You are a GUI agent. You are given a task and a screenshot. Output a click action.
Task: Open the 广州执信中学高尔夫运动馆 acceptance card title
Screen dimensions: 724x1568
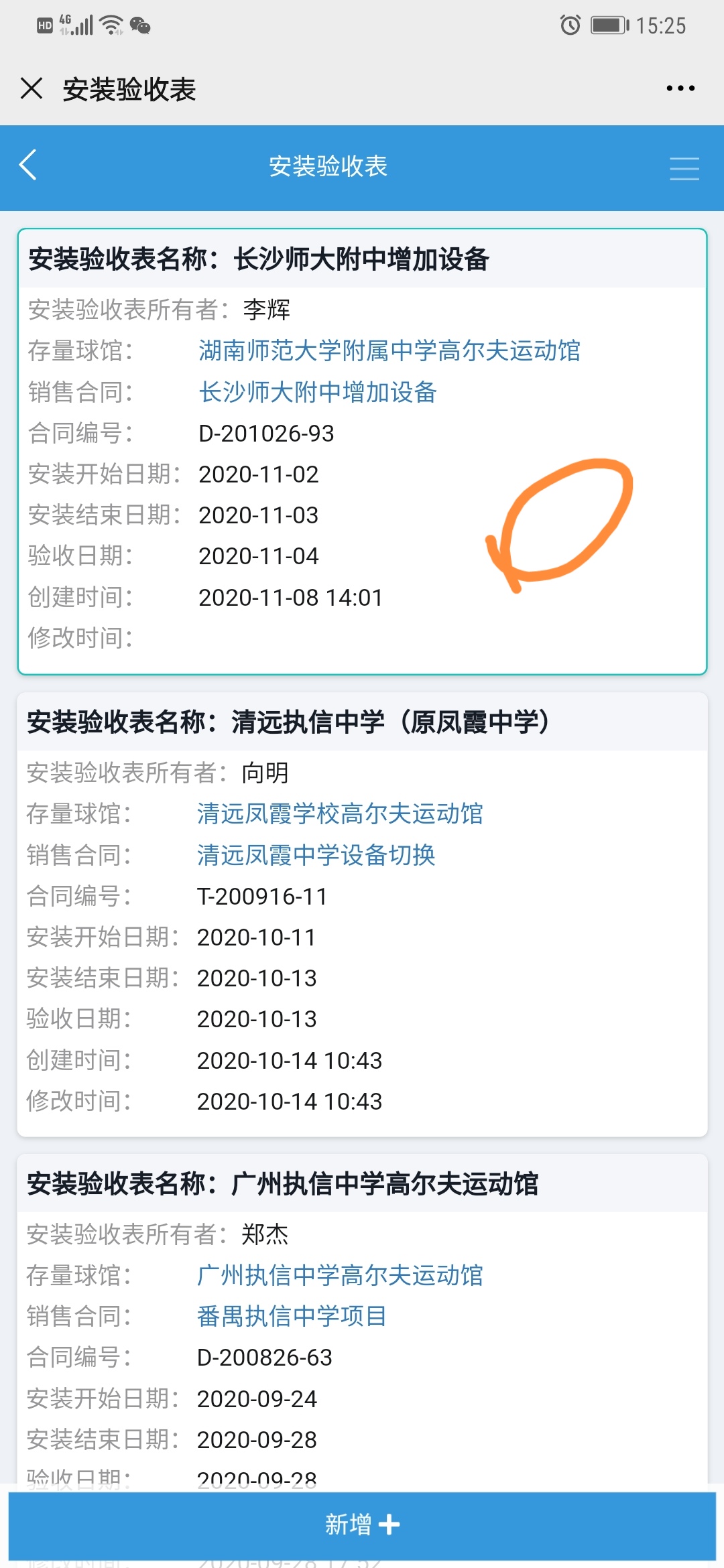tap(283, 1184)
